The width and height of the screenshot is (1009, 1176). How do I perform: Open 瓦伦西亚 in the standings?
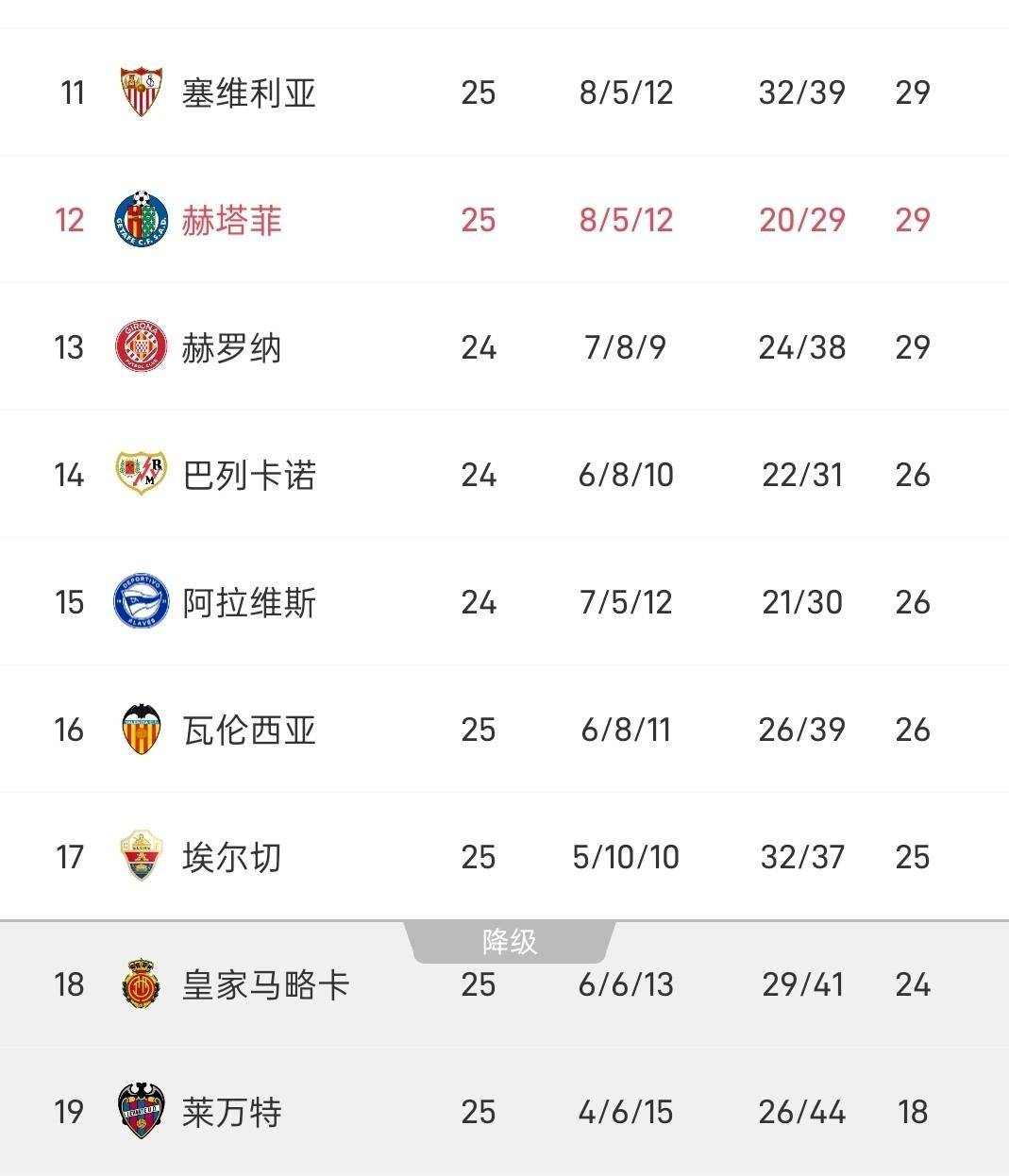tap(248, 730)
